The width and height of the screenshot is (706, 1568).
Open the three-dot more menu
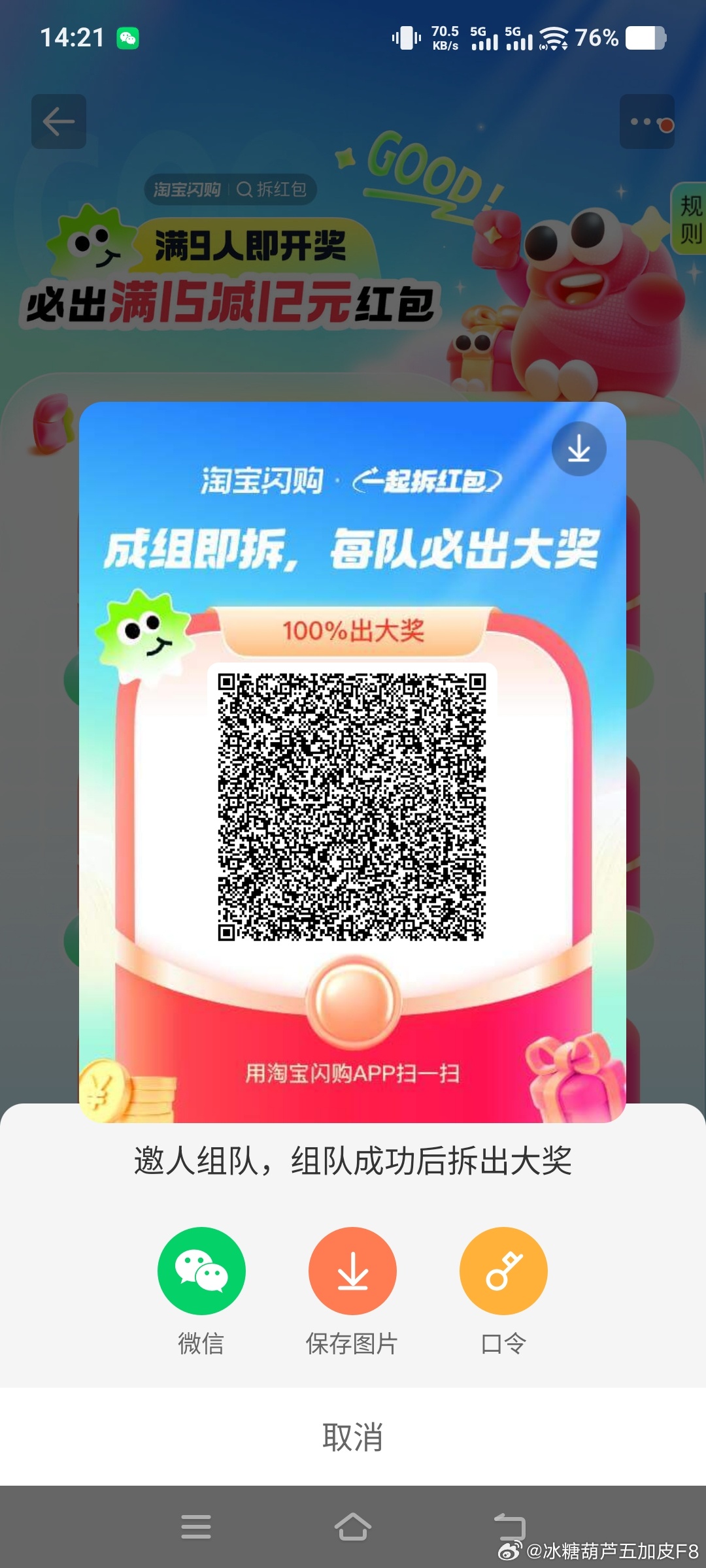[647, 122]
